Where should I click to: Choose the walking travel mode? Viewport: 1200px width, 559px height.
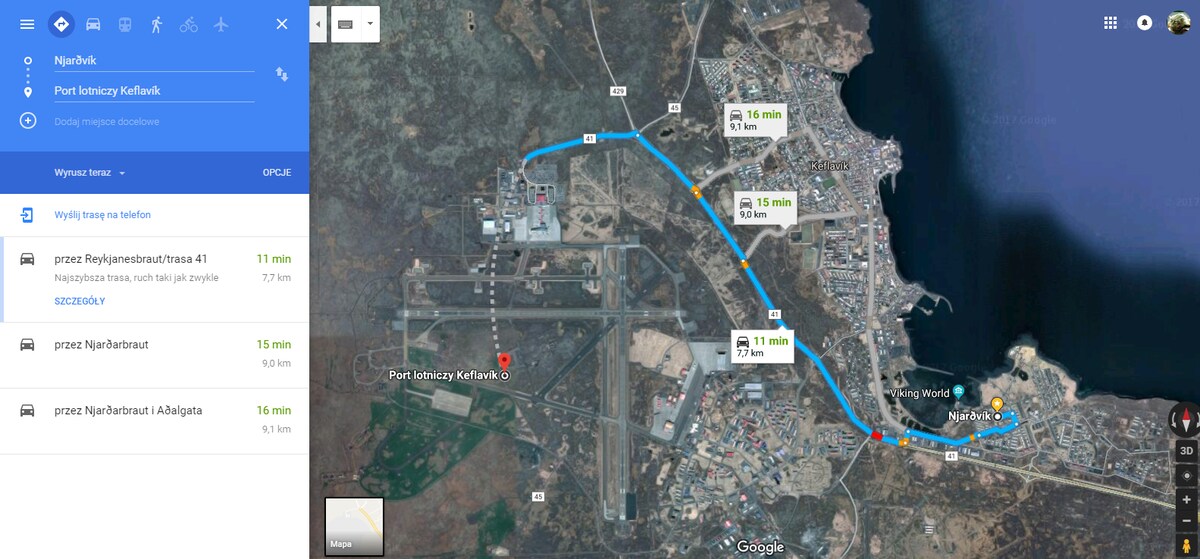pyautogui.click(x=156, y=24)
